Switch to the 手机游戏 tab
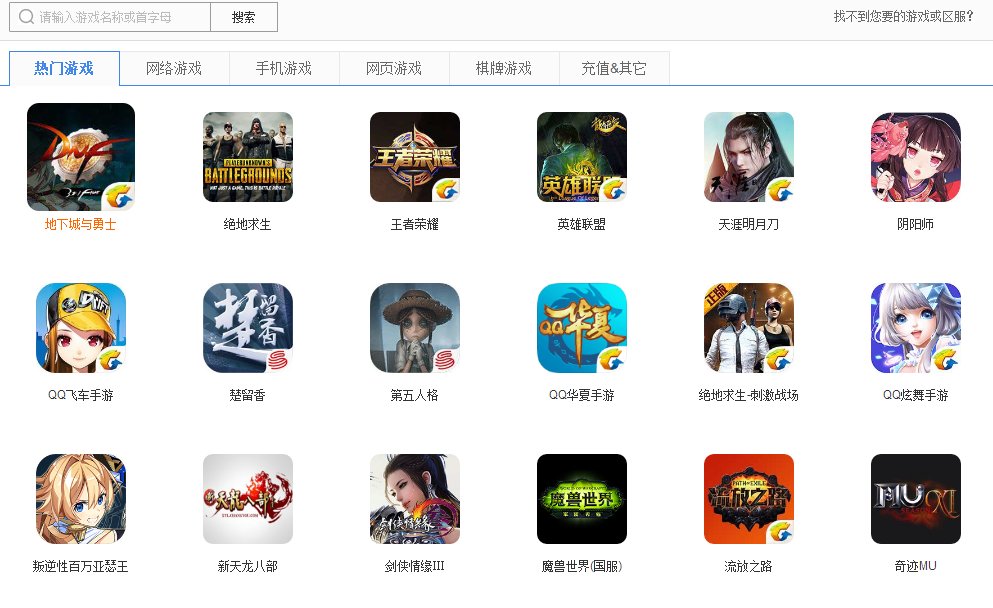 [x=284, y=68]
